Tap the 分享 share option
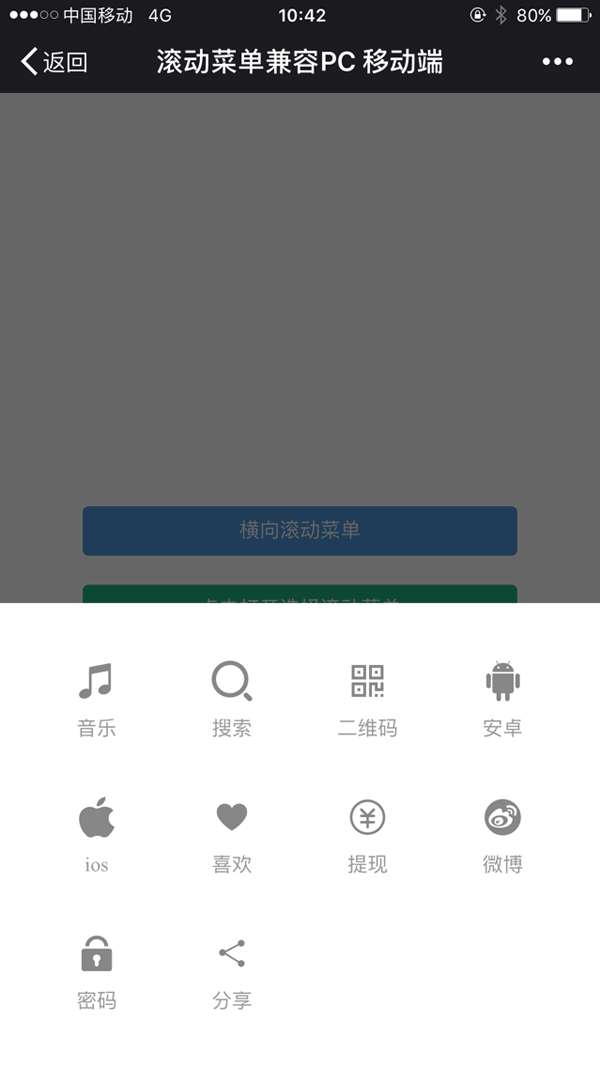 click(232, 971)
